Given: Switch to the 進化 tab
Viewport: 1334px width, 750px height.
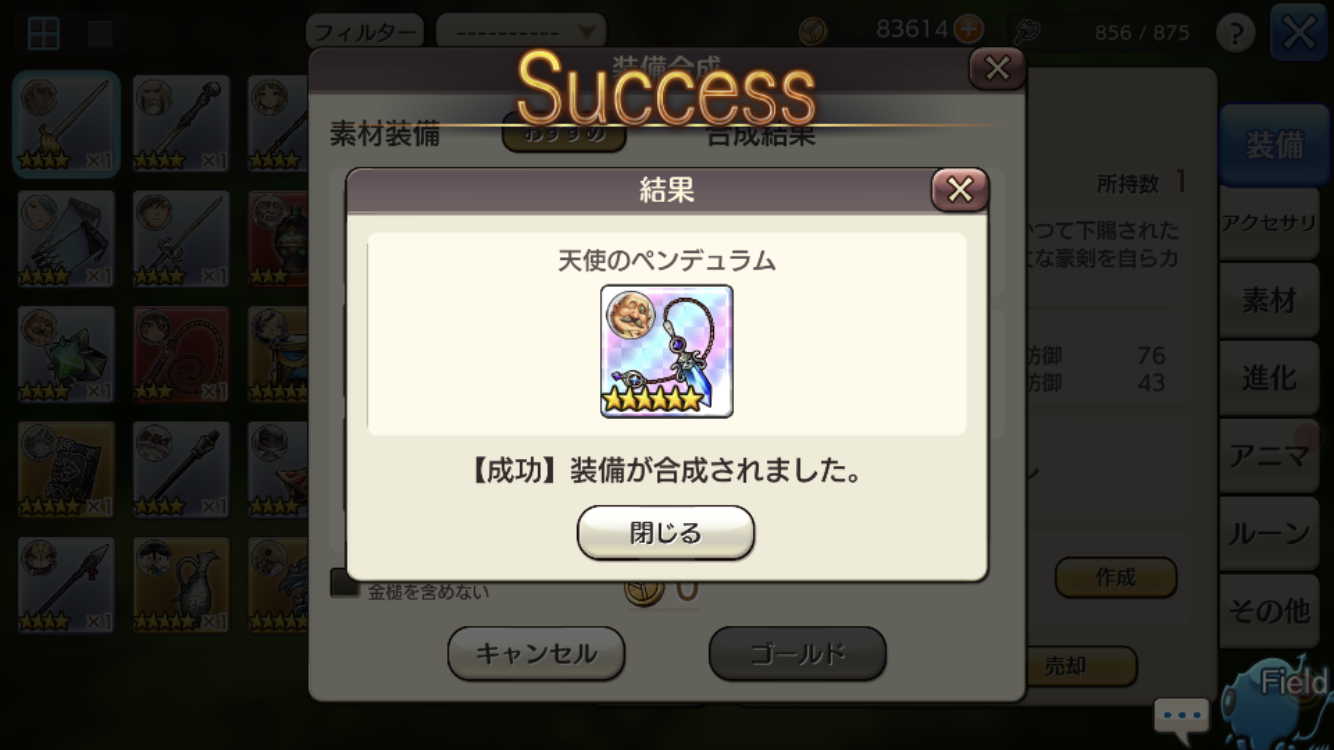Looking at the screenshot, I should 1270,378.
